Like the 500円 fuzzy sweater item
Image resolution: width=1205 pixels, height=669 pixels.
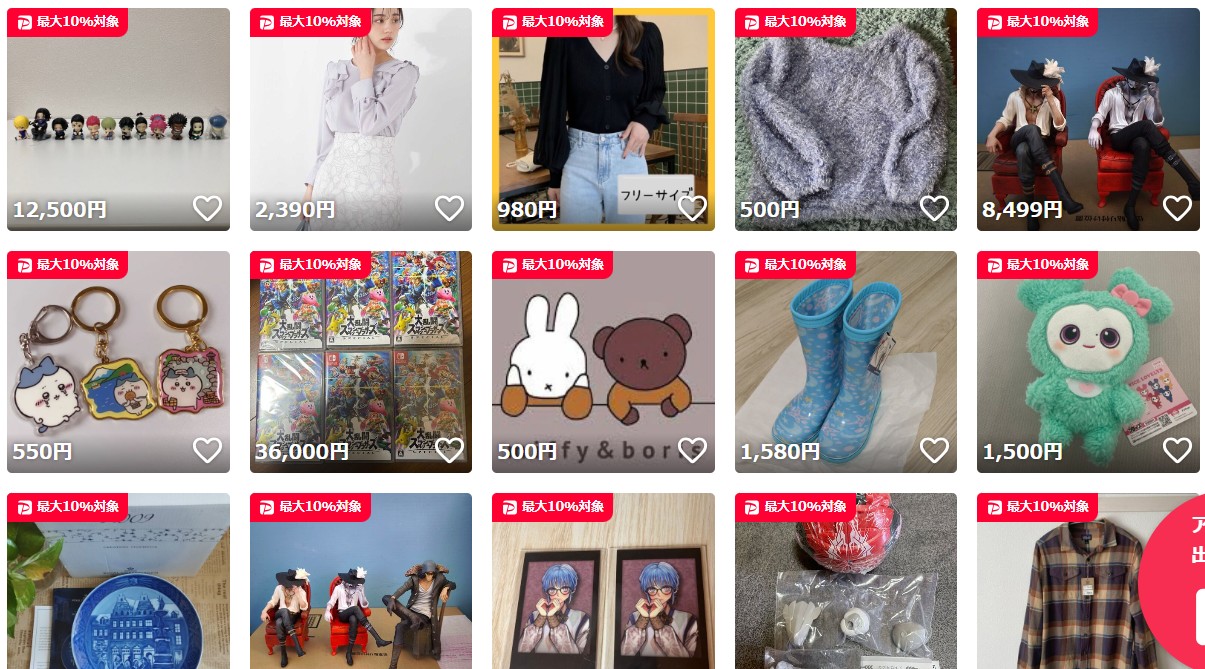(x=934, y=208)
